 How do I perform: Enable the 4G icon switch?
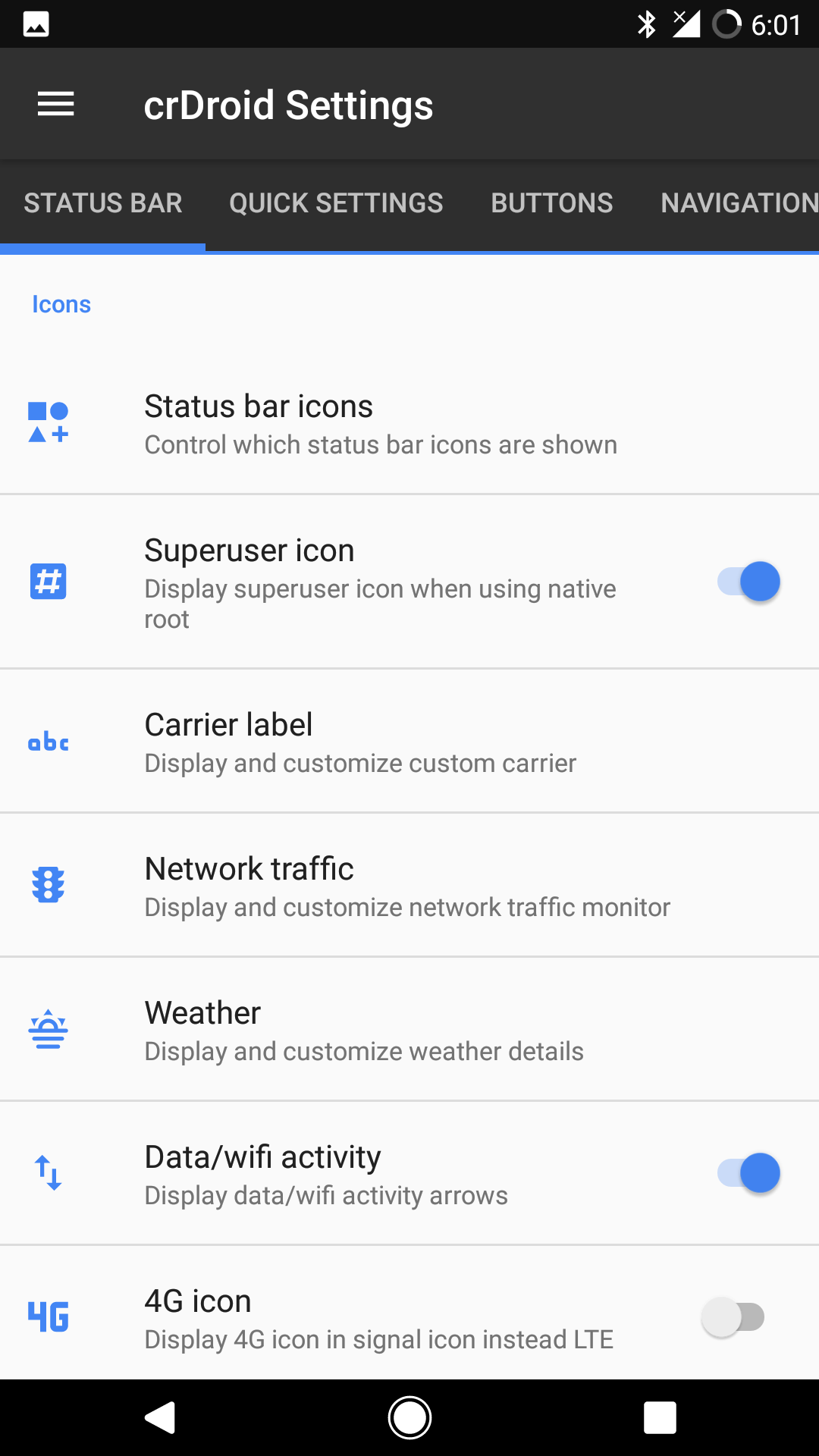(733, 1318)
